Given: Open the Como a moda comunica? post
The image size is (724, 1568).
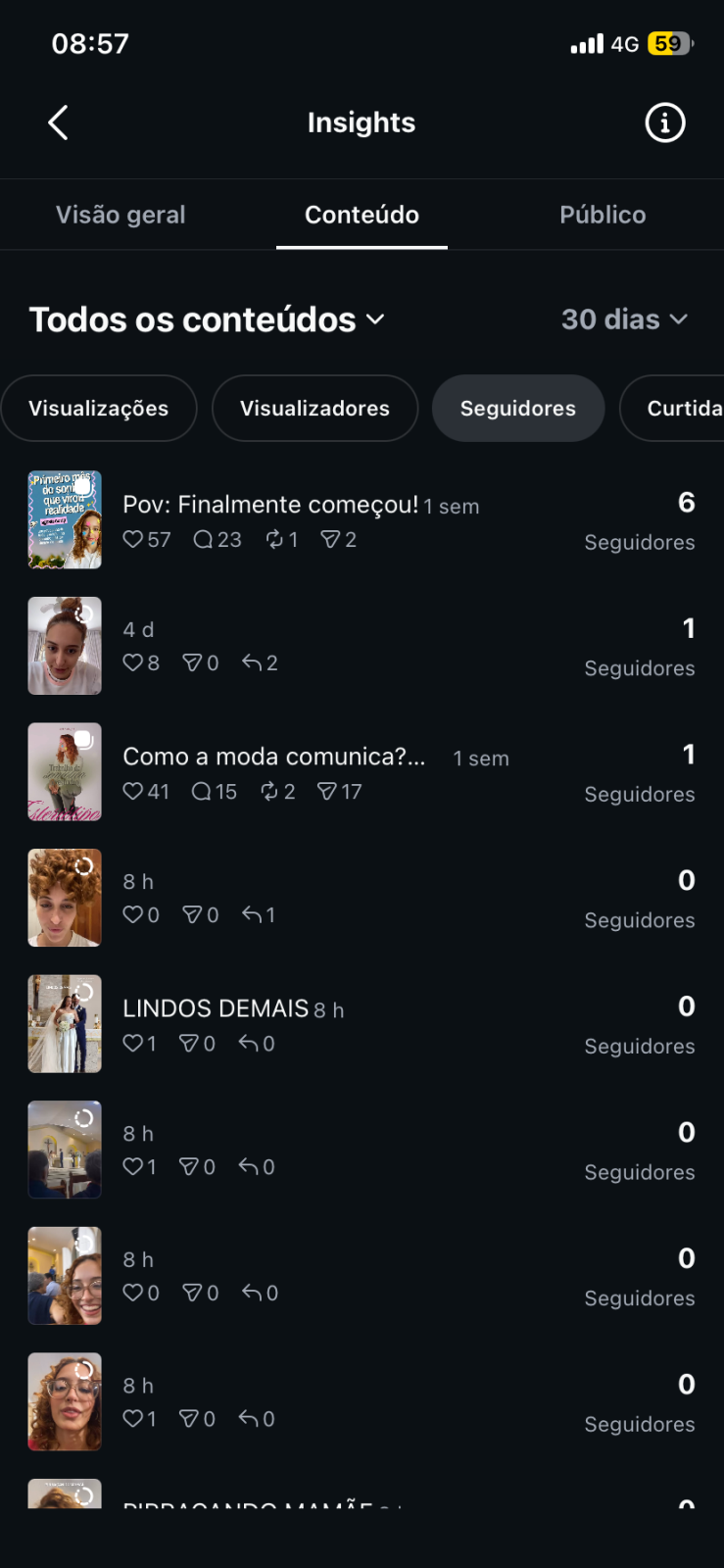Looking at the screenshot, I should point(362,772).
